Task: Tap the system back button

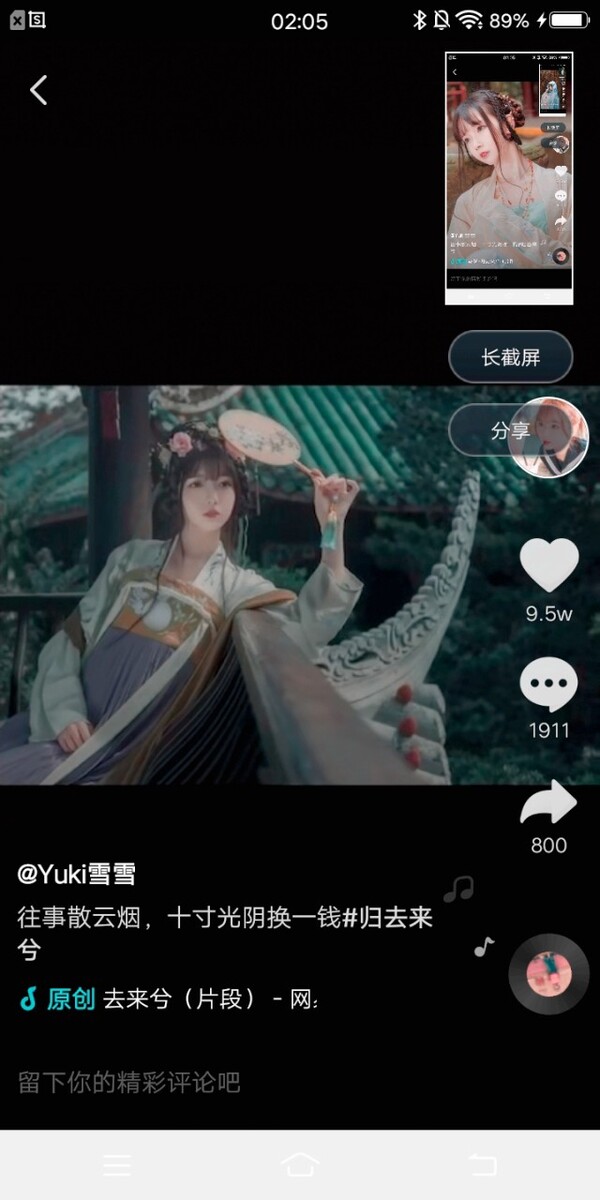Action: (482, 1164)
